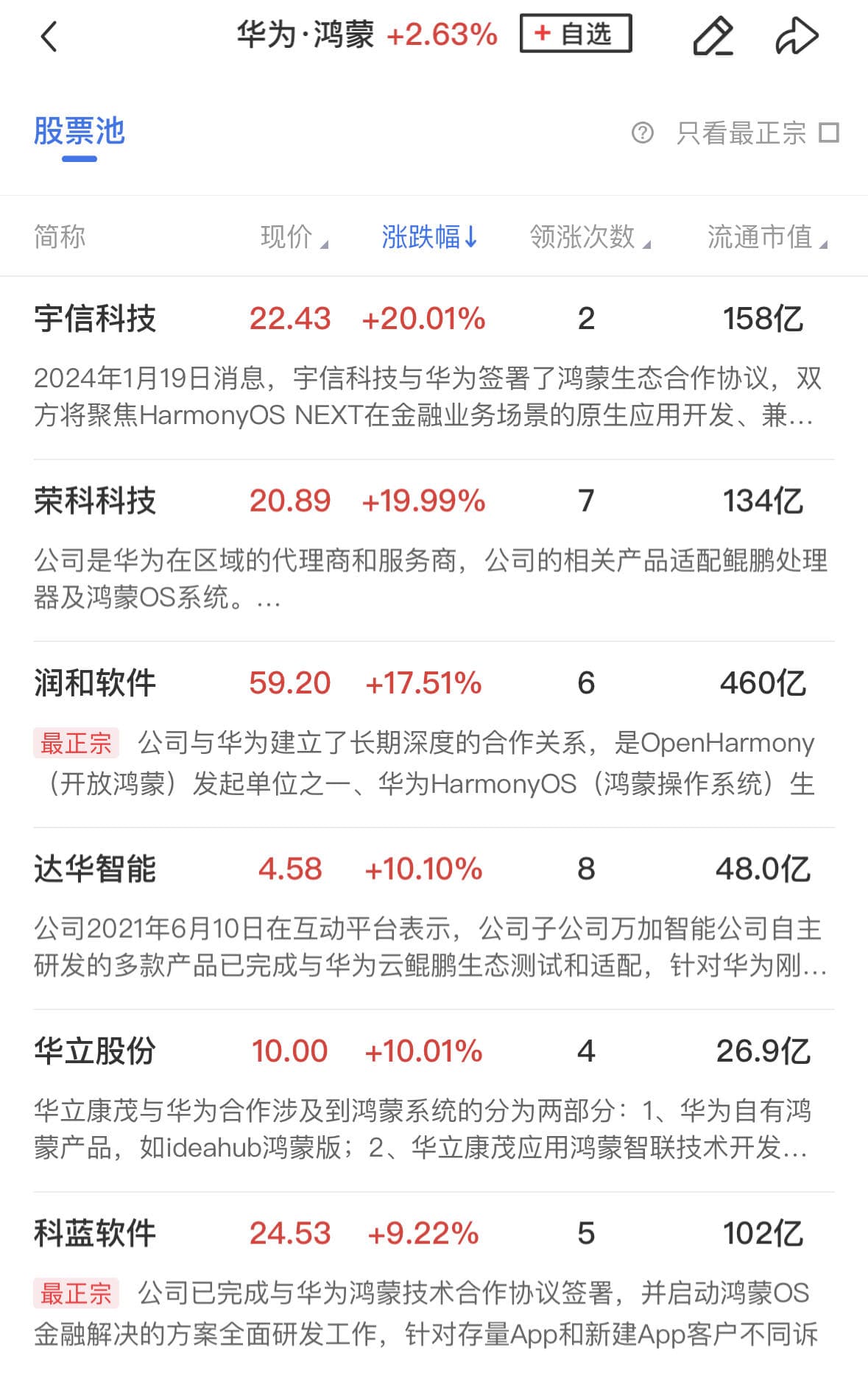Screen dimensions: 868x1376
Task: Open the 宇信科技 stock row
Action: tap(96, 320)
